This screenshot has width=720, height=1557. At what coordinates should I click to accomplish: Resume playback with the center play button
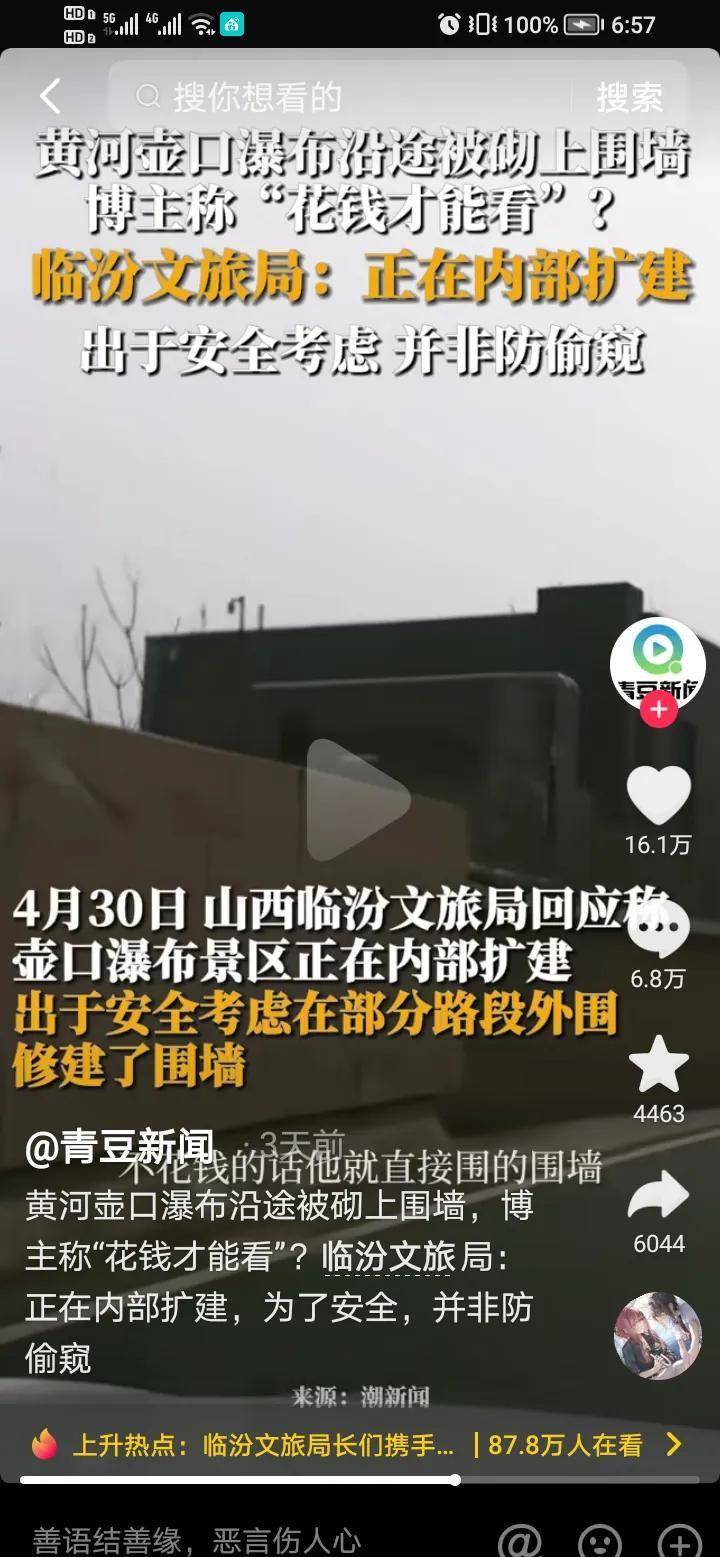358,800
